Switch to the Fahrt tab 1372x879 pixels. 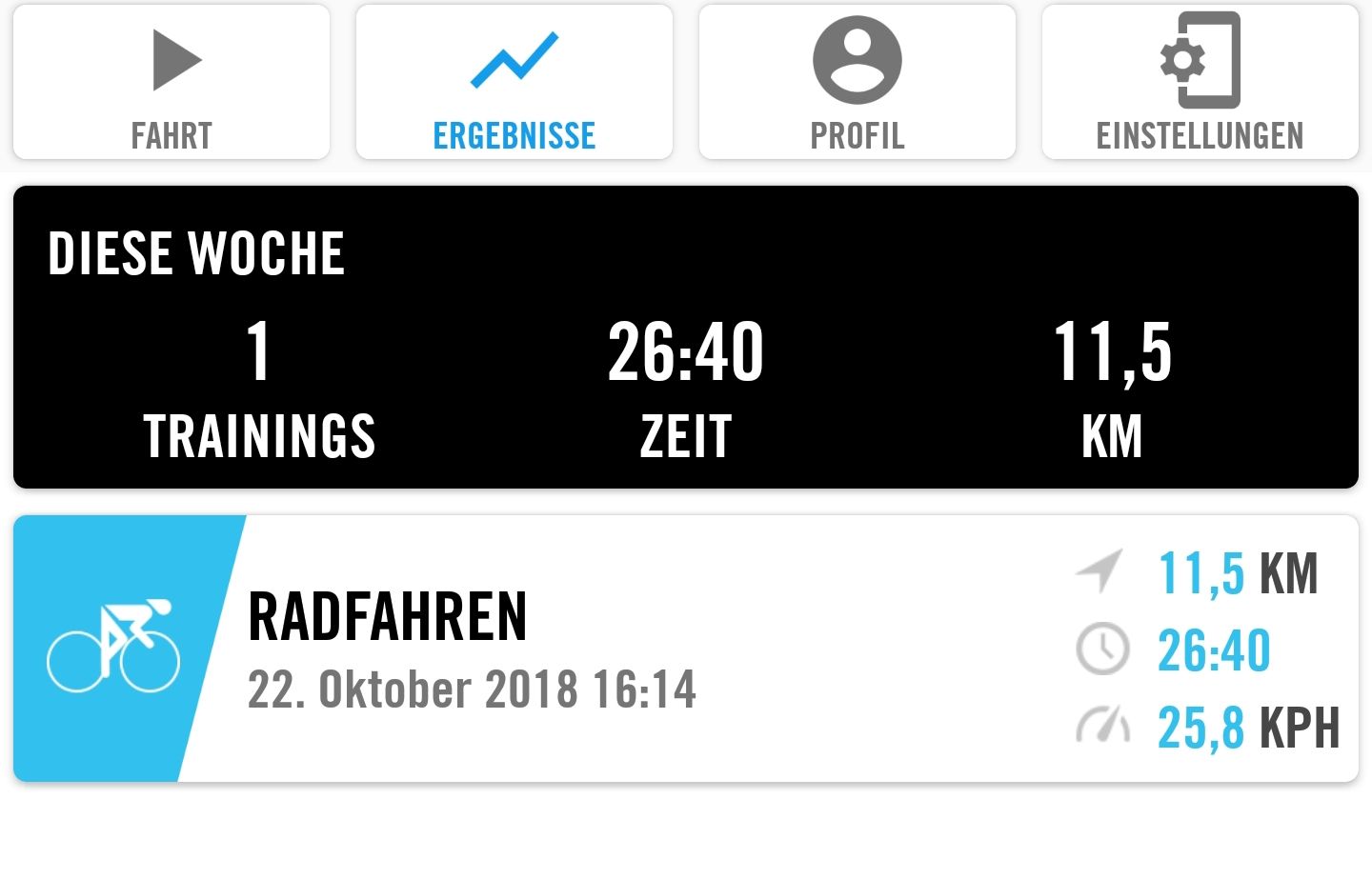pos(171,84)
